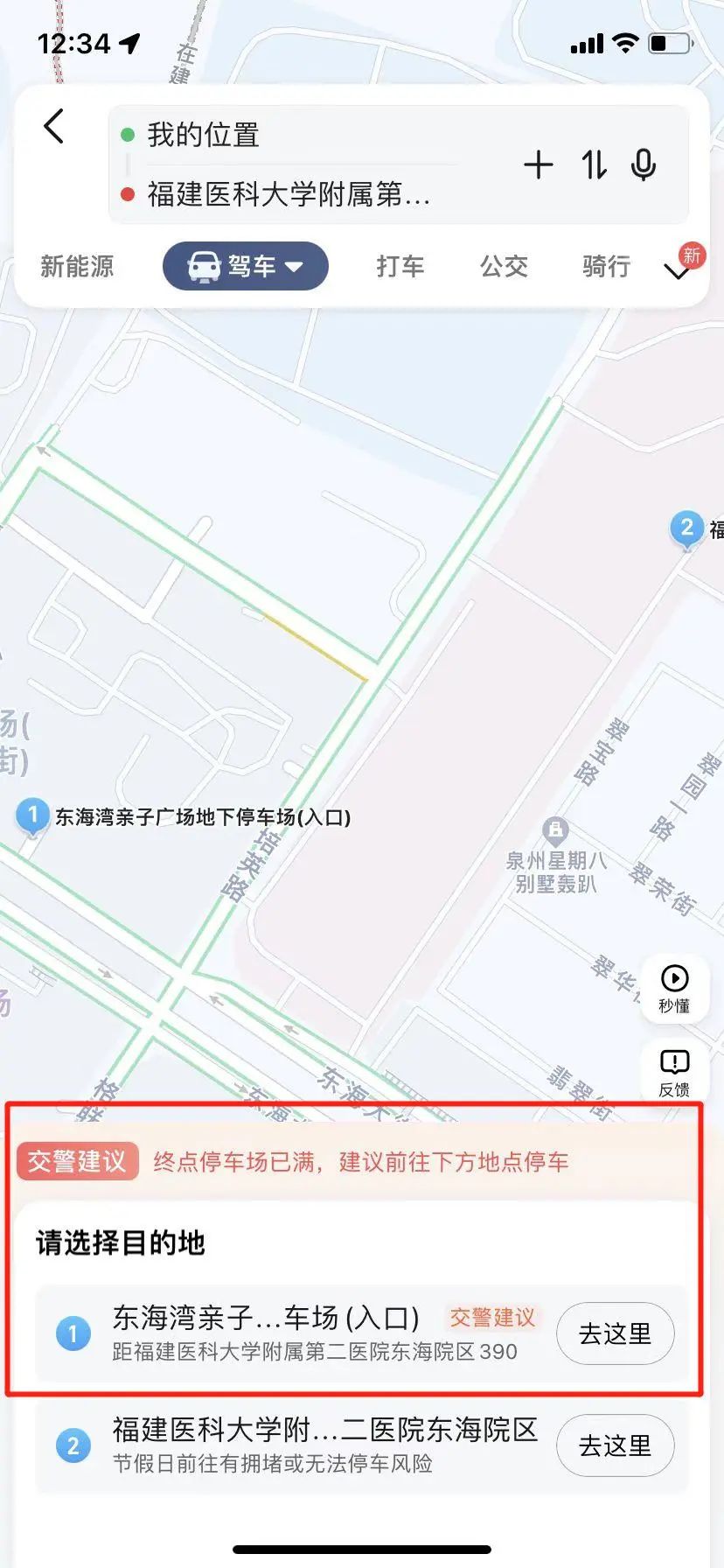724x1568 pixels.
Task: Select parking option 1 东海湾亲子车场入口
Action: pos(262,1333)
